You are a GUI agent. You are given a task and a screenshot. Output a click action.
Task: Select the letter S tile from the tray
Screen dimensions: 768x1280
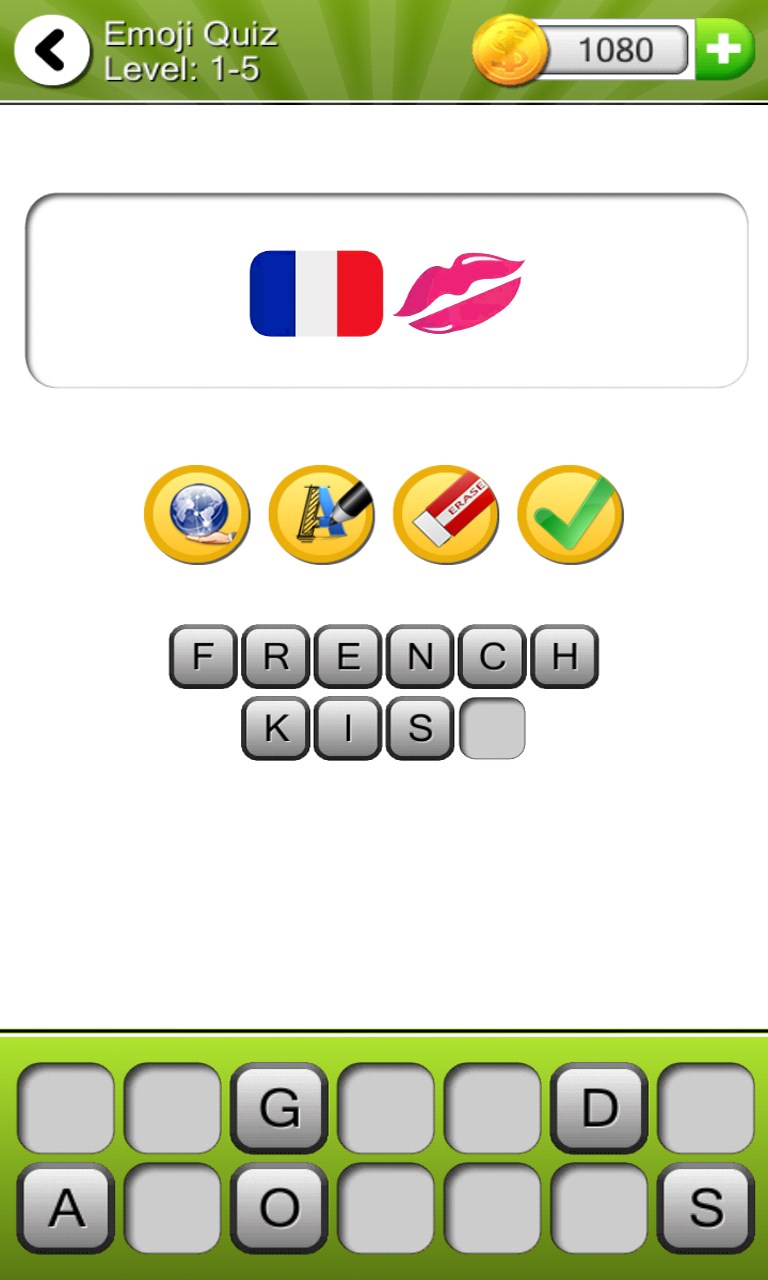point(705,1208)
